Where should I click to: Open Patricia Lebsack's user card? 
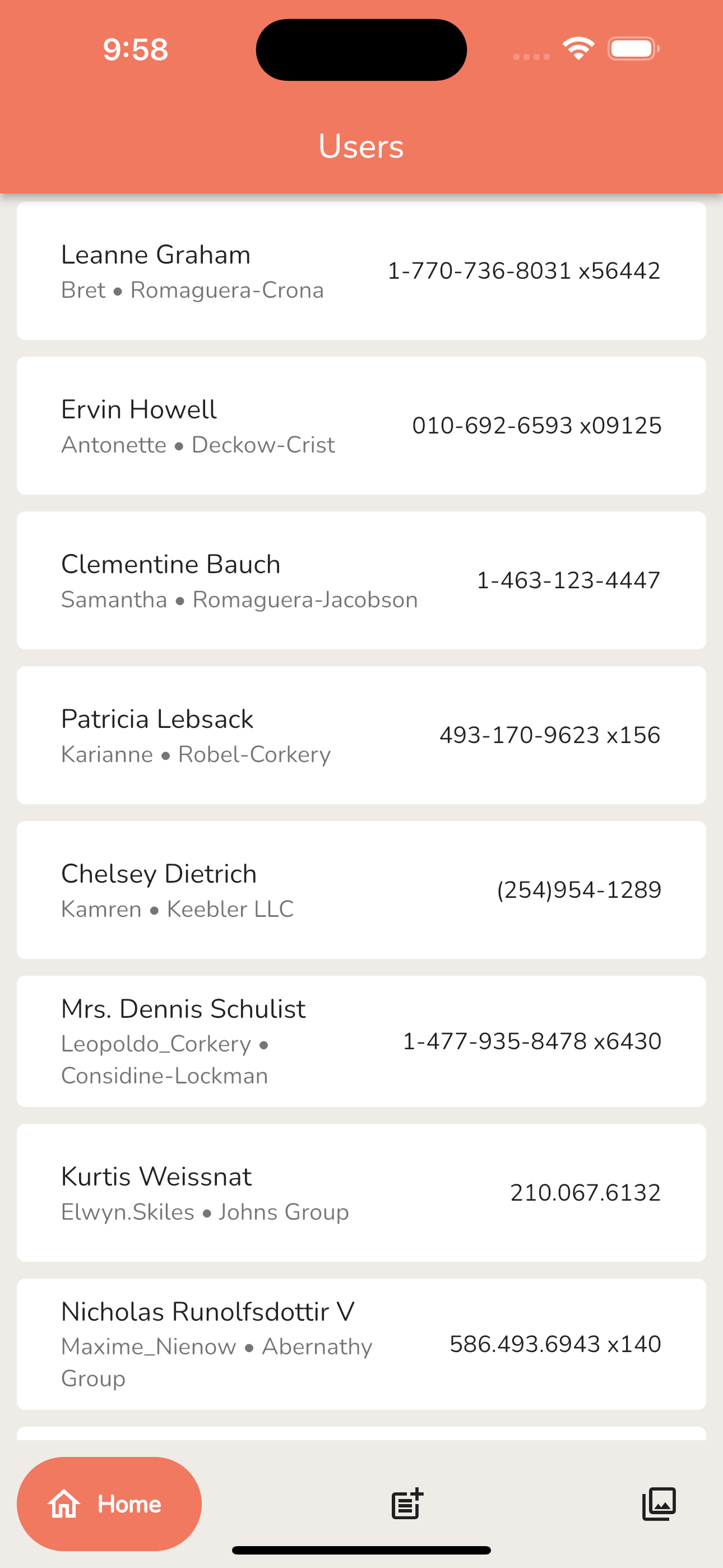click(361, 735)
